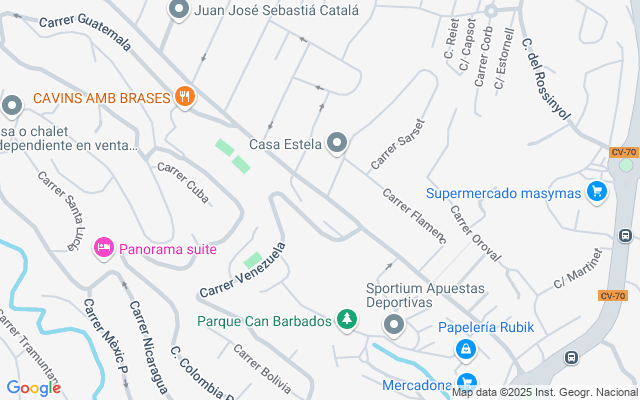Select the Casa Estela map pin
Viewport: 640px width, 400px height.
click(x=337, y=143)
